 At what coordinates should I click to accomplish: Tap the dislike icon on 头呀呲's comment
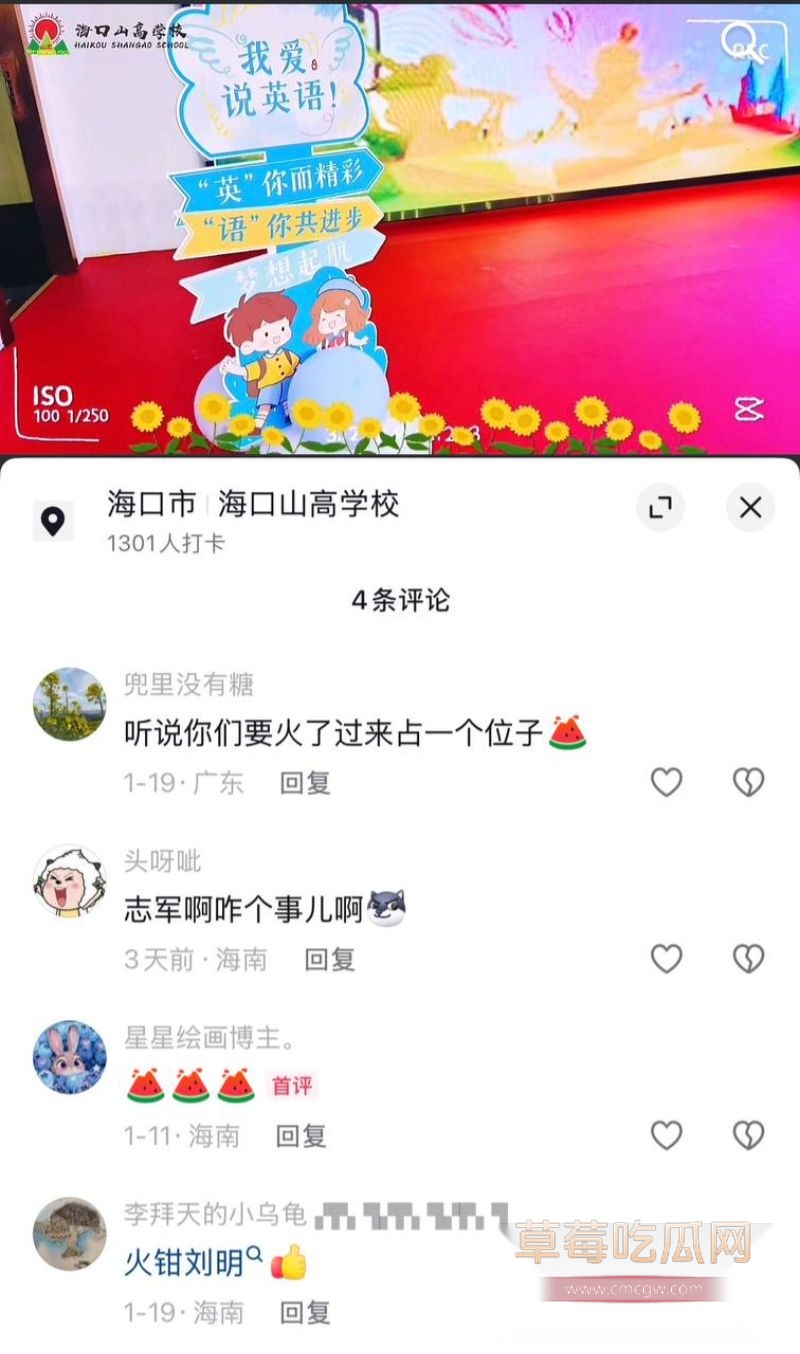coord(749,960)
